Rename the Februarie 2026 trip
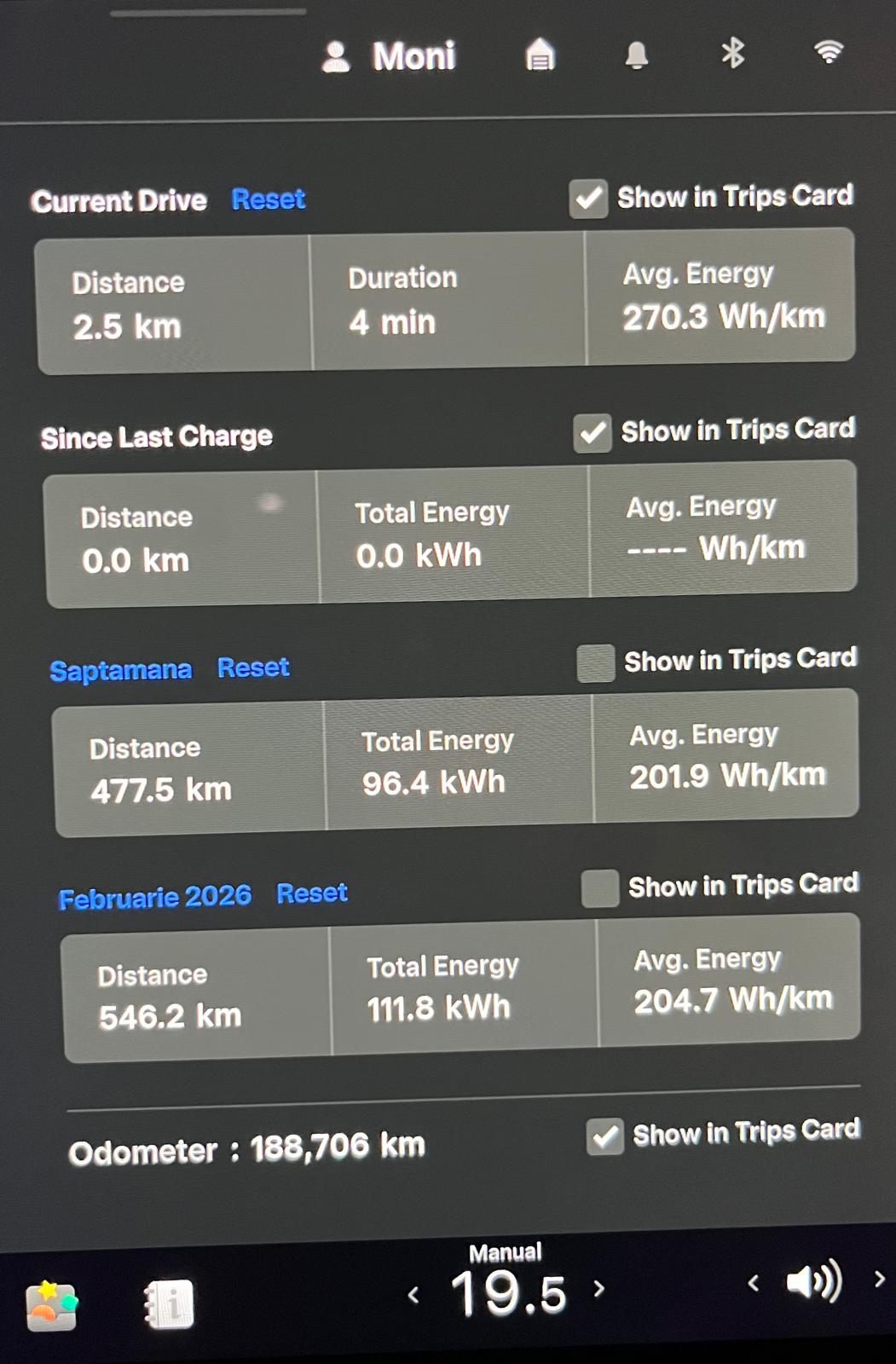Screen dimensions: 896x1364 tap(154, 897)
